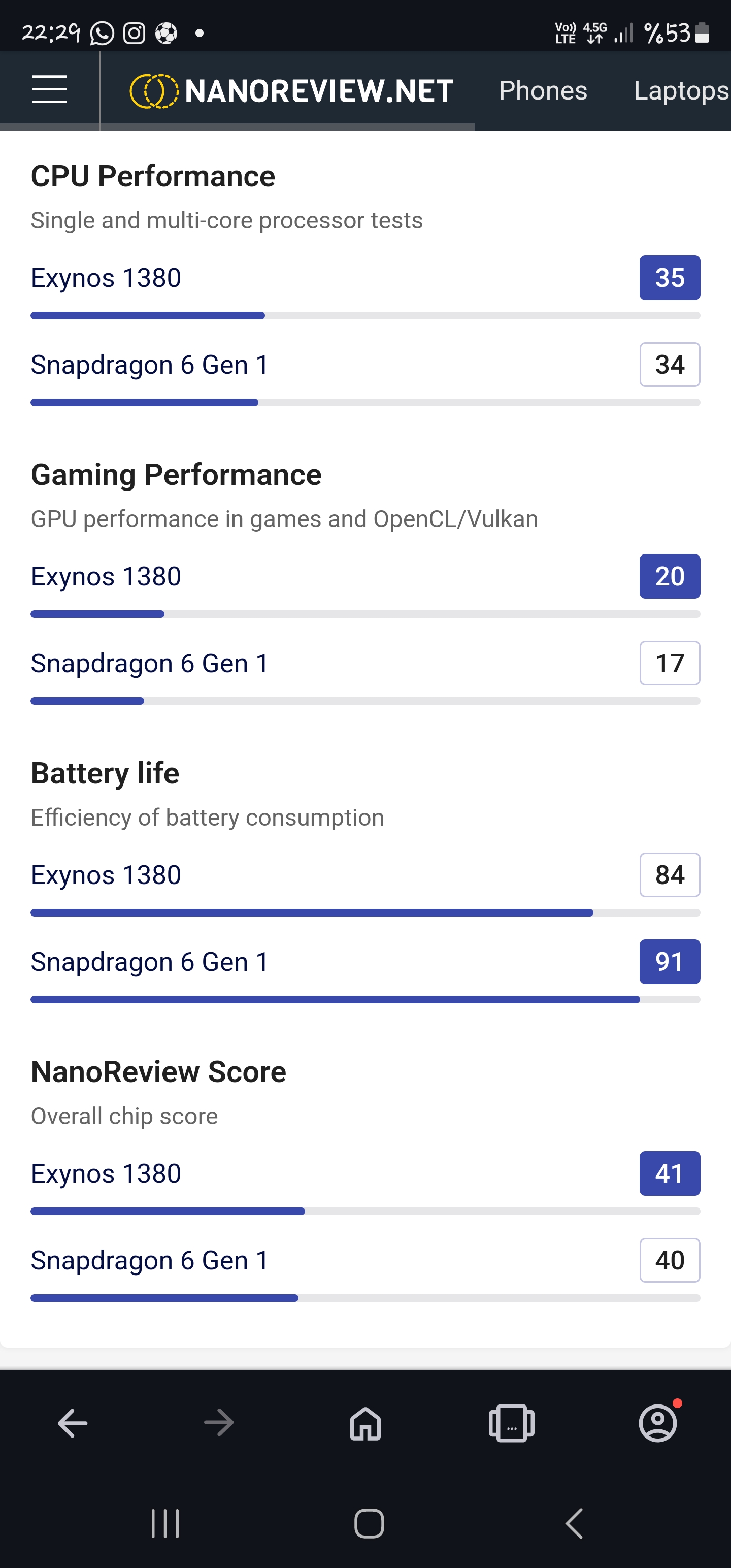Open Exynos 1380 link under CPU Performance
731x1568 pixels.
pos(106,278)
